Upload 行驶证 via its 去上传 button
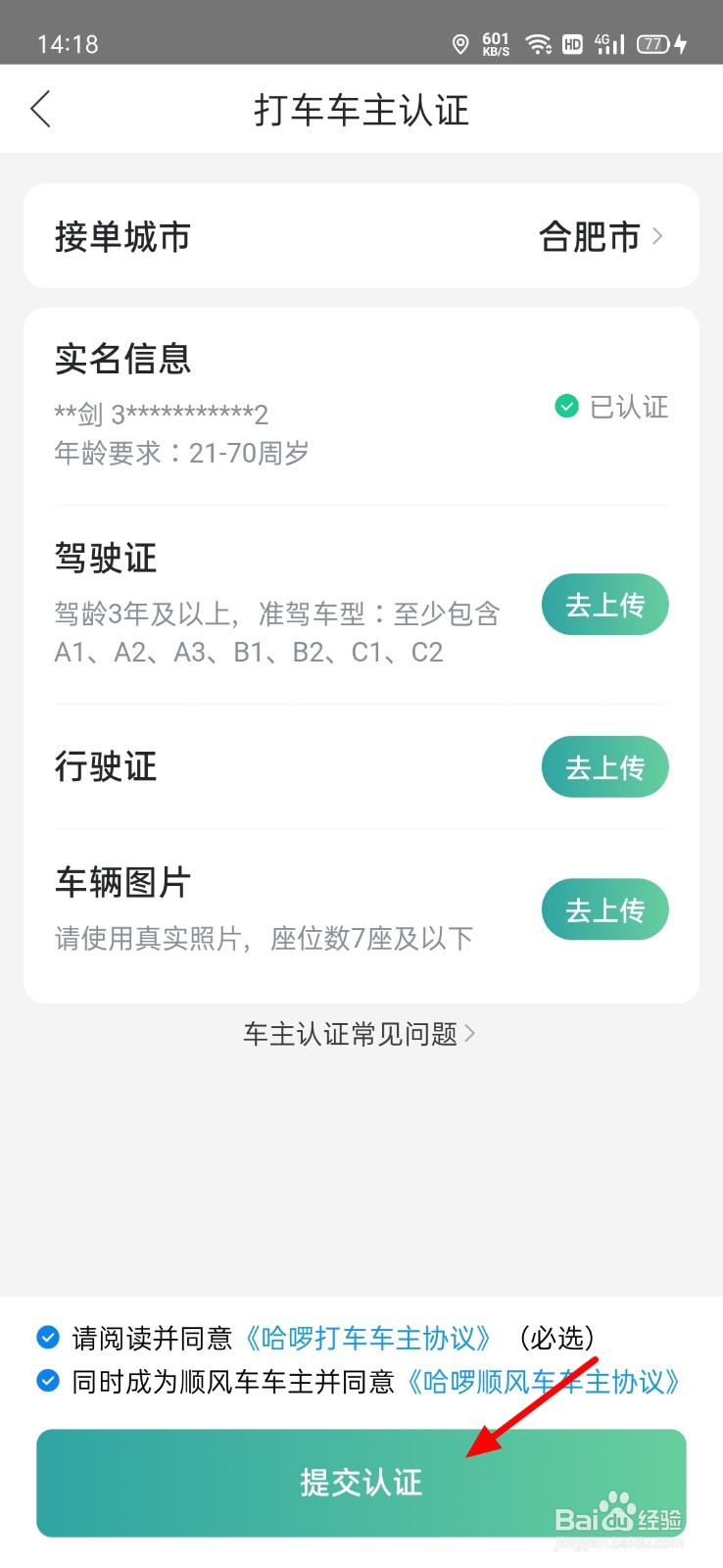723x1568 pixels. tap(605, 767)
